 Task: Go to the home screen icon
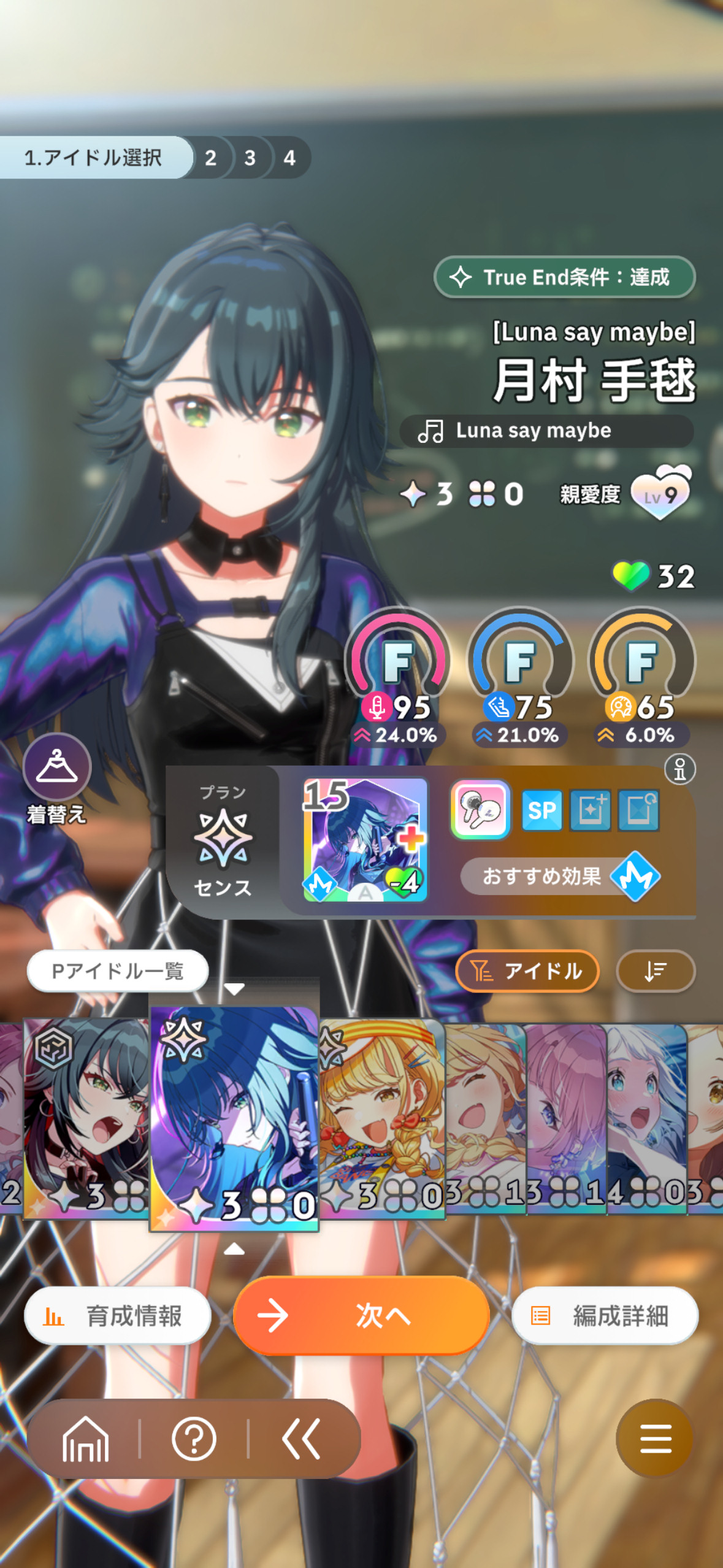pos(85,1439)
